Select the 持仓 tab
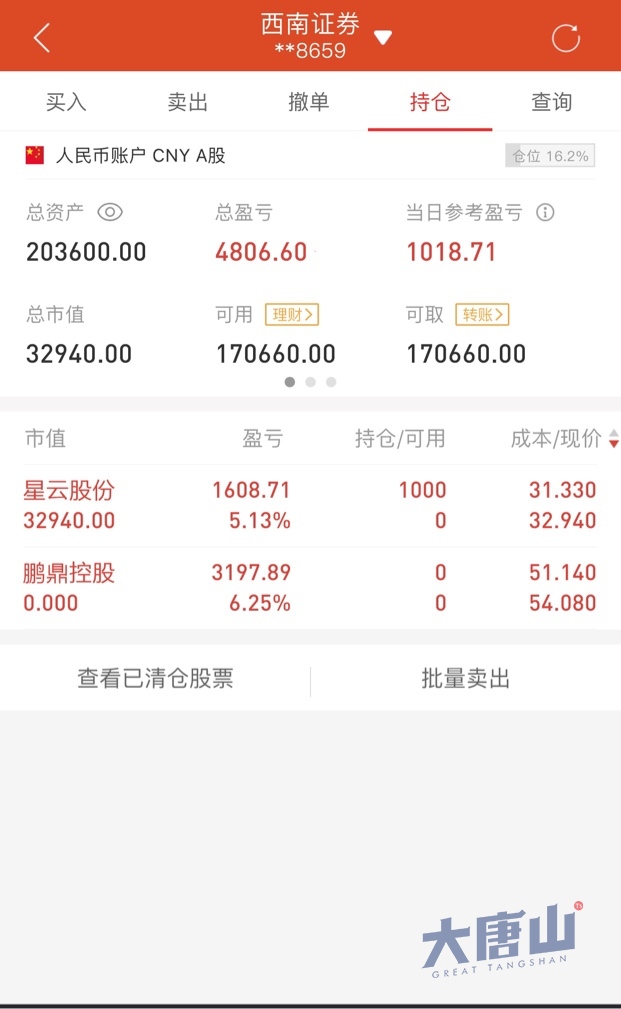Image resolution: width=621 pixels, height=1009 pixels. (430, 102)
